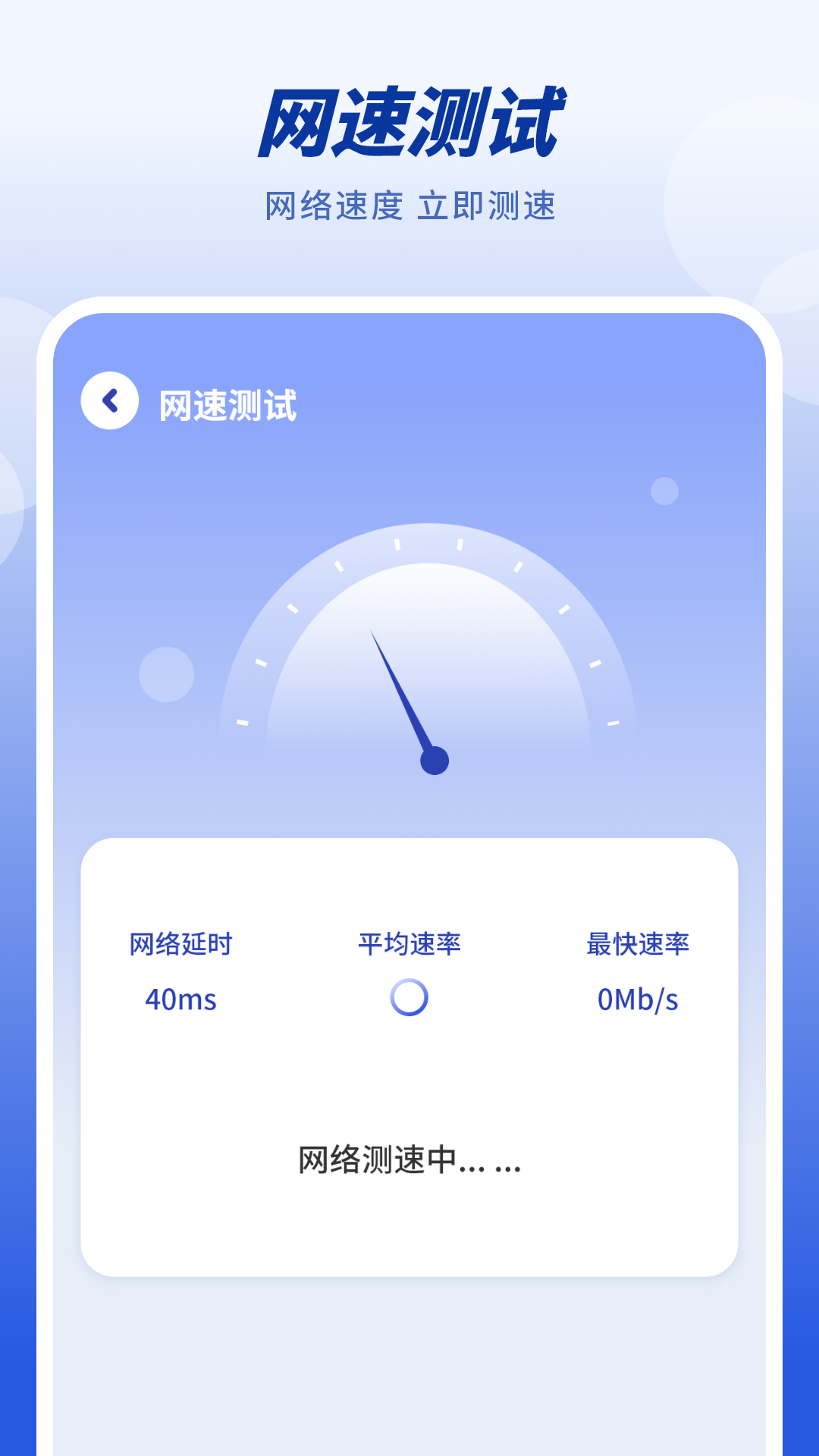The height and width of the screenshot is (1456, 819).
Task: Click the circular back button on card header
Action: point(111,401)
